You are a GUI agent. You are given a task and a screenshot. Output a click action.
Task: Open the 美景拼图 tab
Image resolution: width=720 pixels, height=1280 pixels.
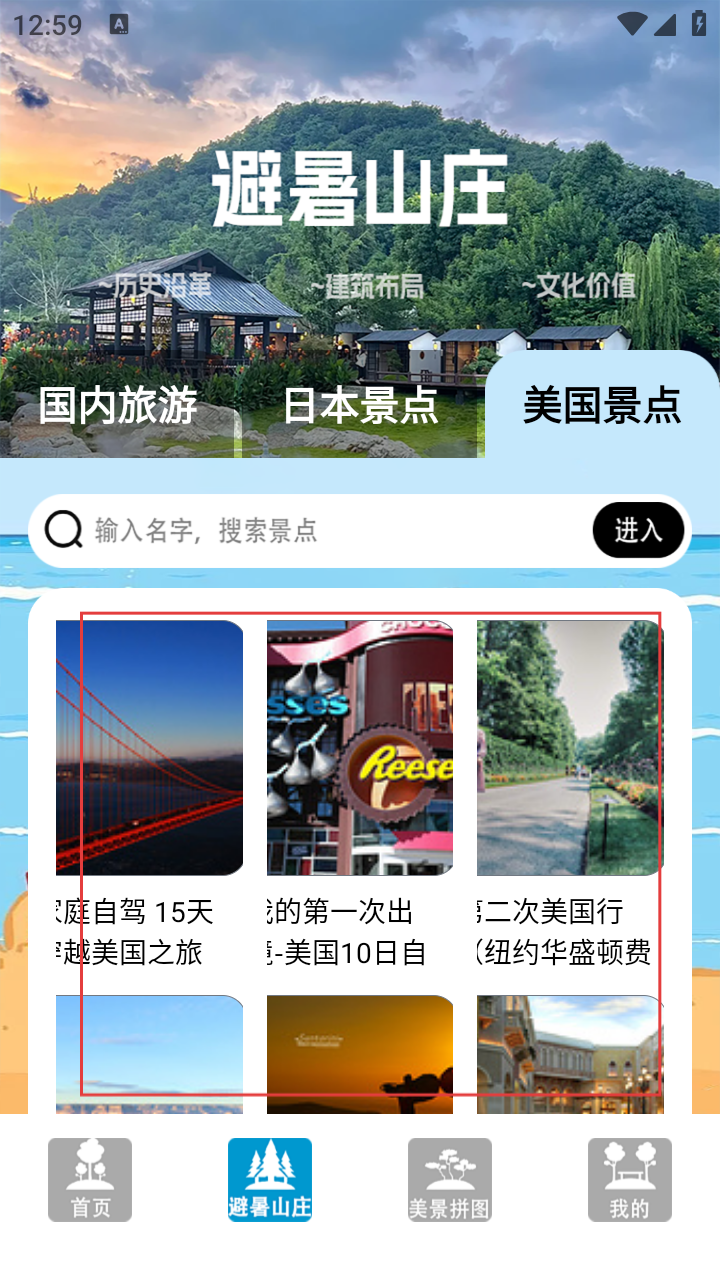[x=450, y=1180]
